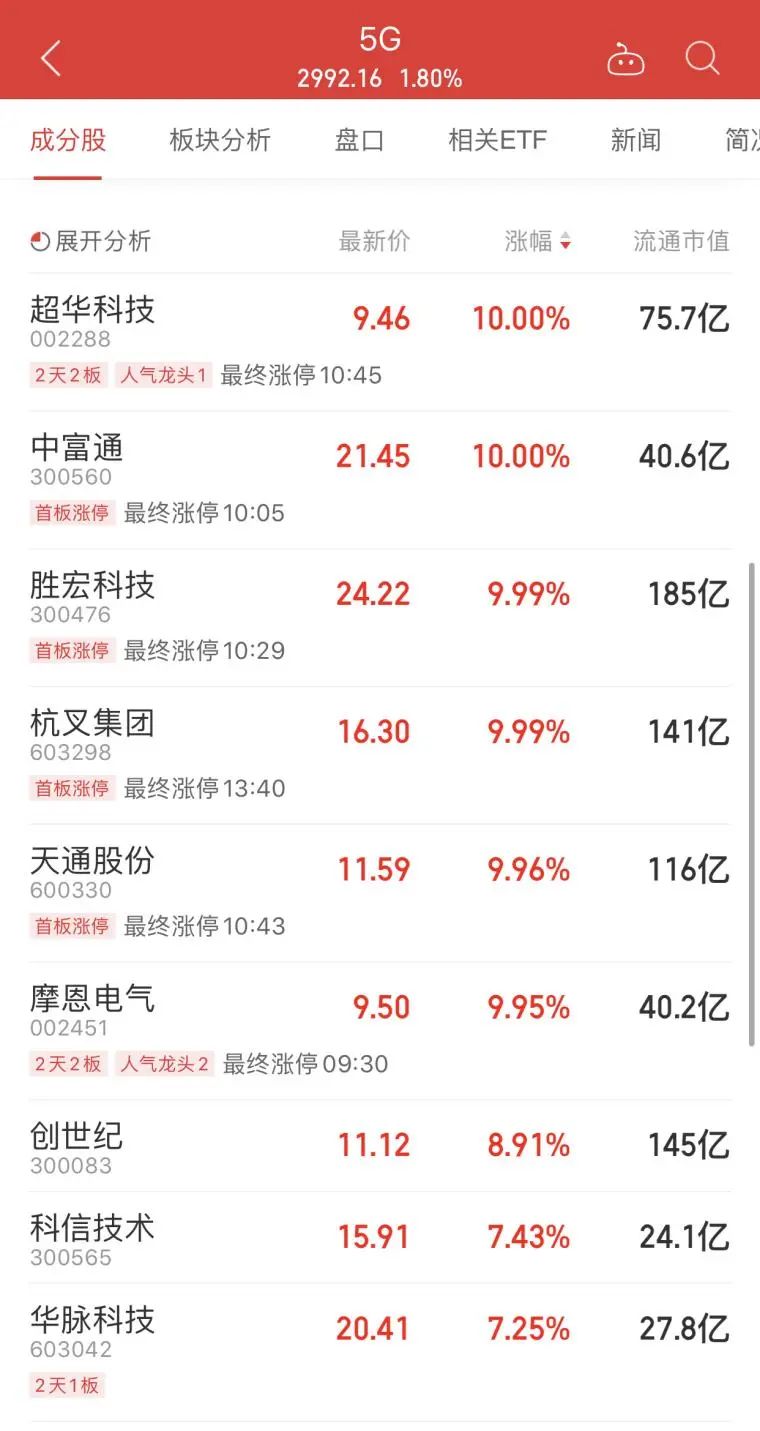
Task: Open the 相关ETF tab
Action: tap(497, 140)
